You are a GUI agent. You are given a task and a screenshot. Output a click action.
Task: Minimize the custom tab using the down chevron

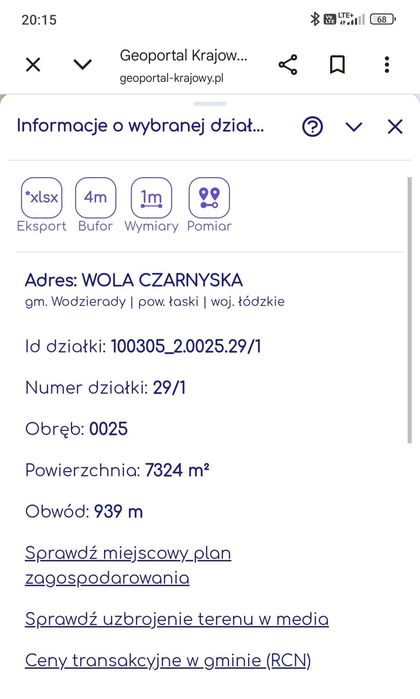coord(82,65)
